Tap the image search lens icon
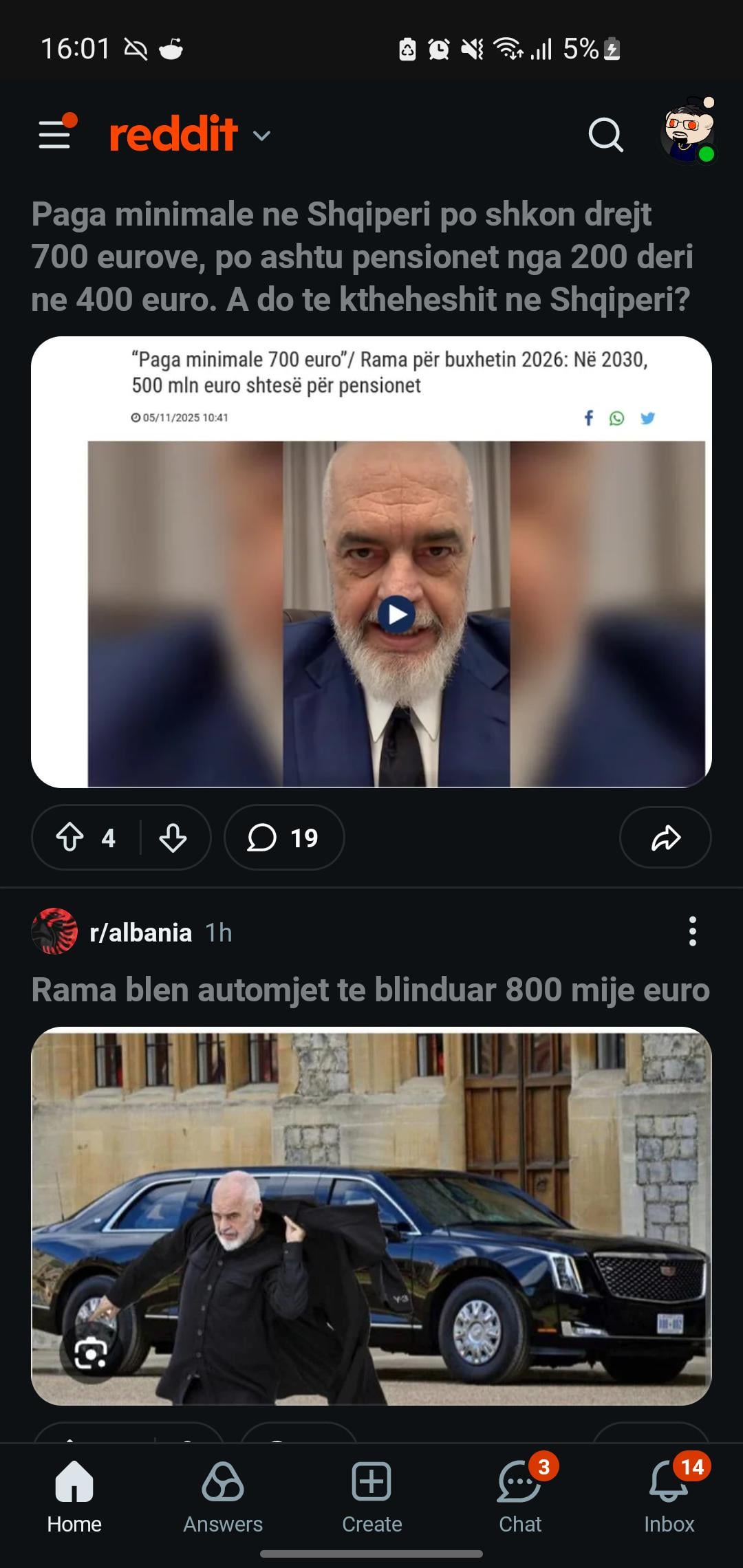Image resolution: width=743 pixels, height=1568 pixels. (91, 1353)
